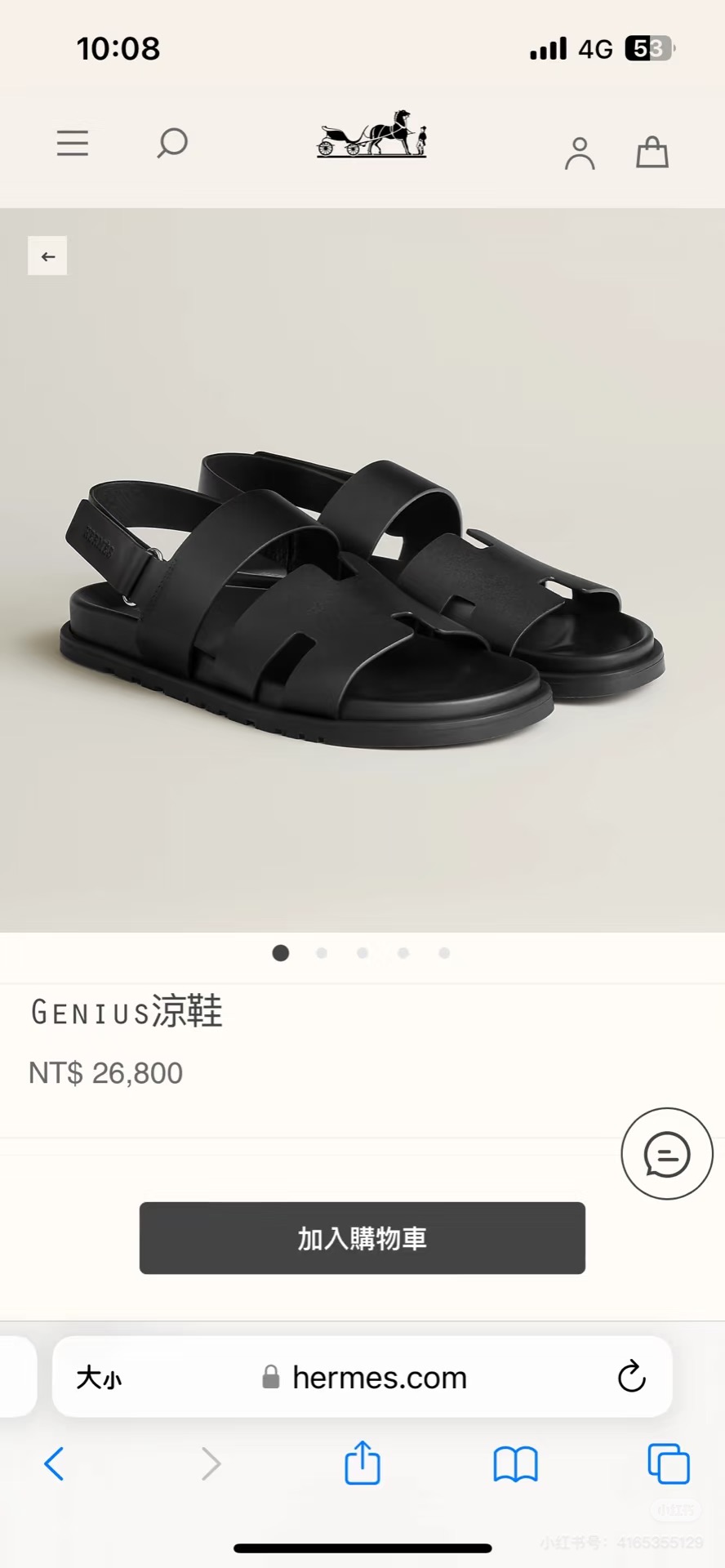Open the 大小 text size menu
The image size is (725, 1568).
pyautogui.click(x=99, y=1378)
